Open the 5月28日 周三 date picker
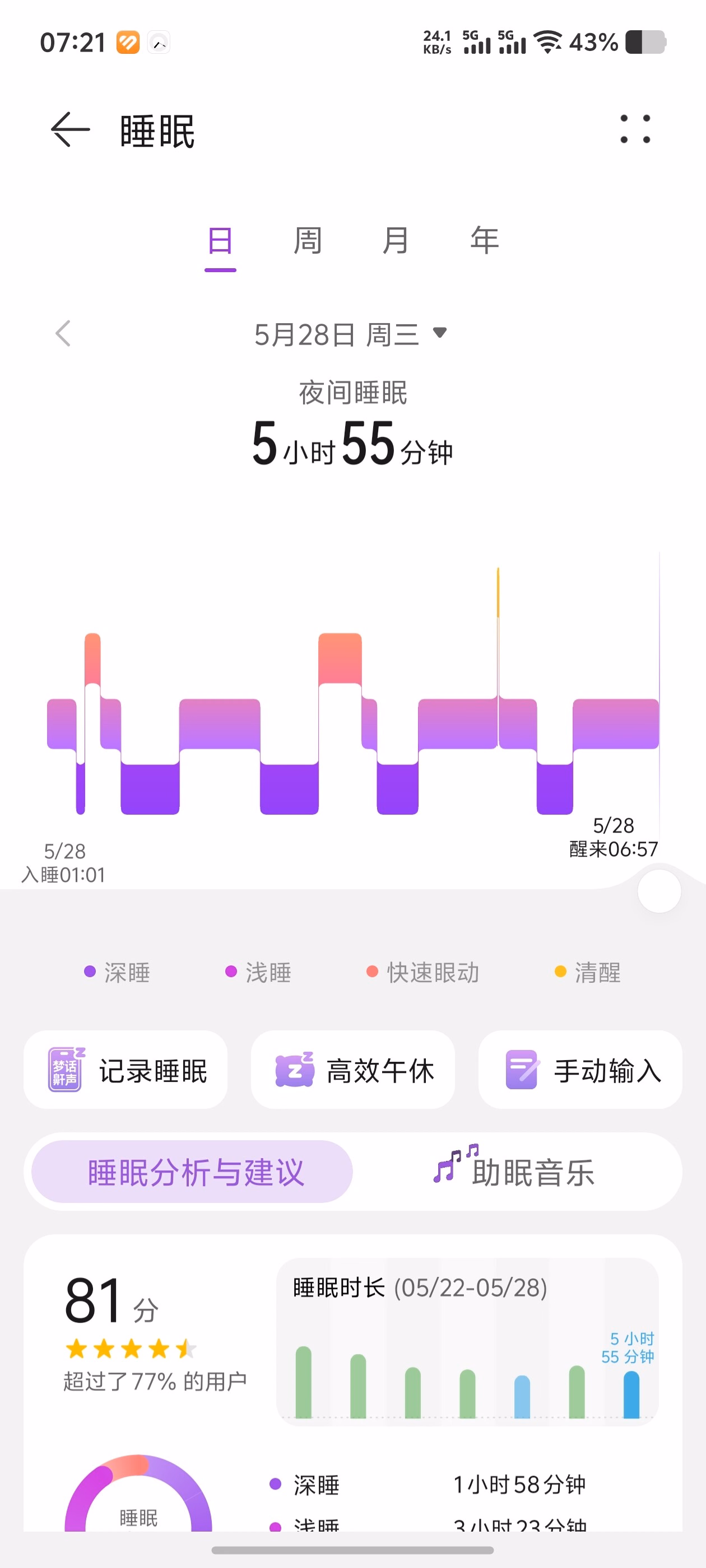 (351, 334)
